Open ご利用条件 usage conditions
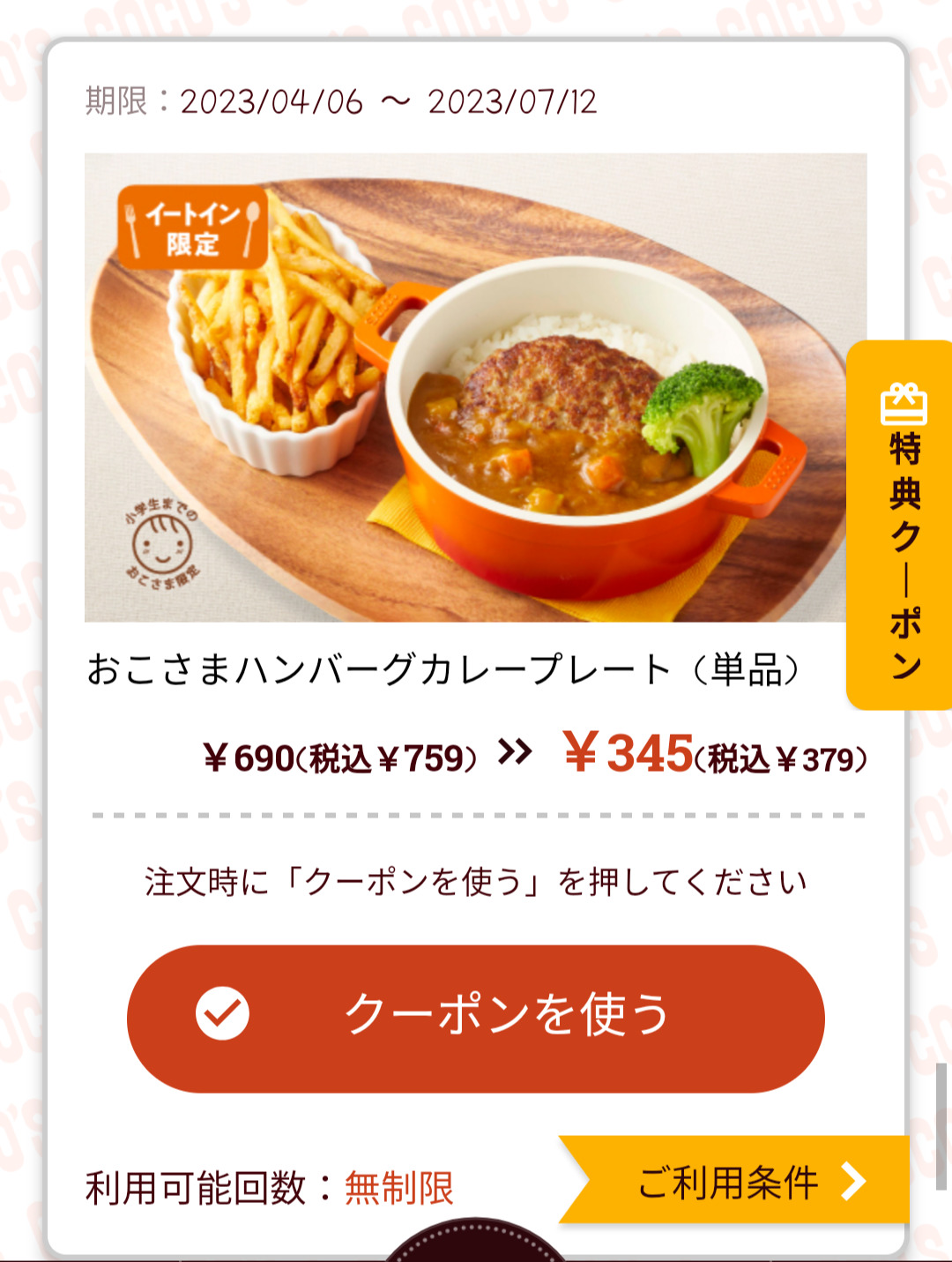952x1262 pixels. point(740,1182)
